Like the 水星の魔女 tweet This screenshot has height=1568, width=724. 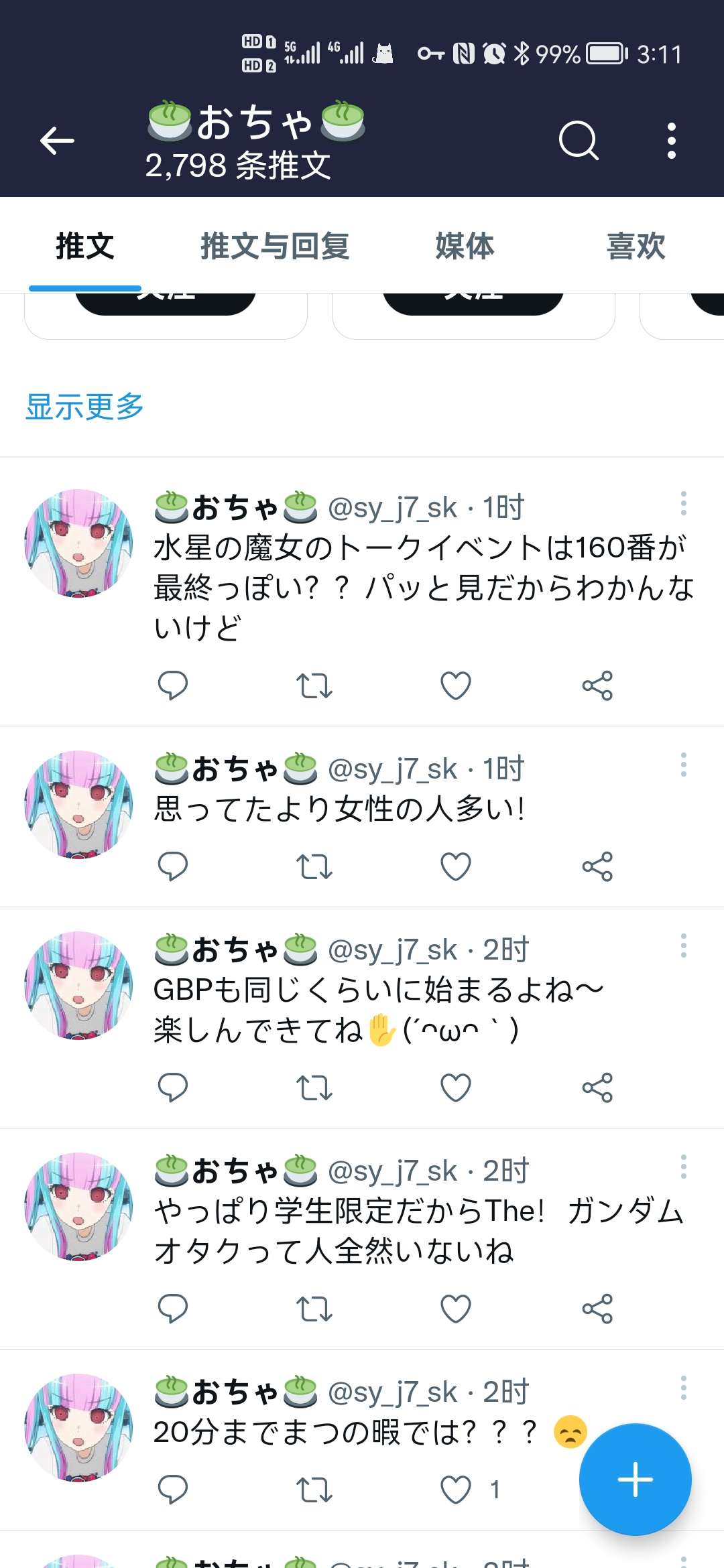[x=456, y=685]
